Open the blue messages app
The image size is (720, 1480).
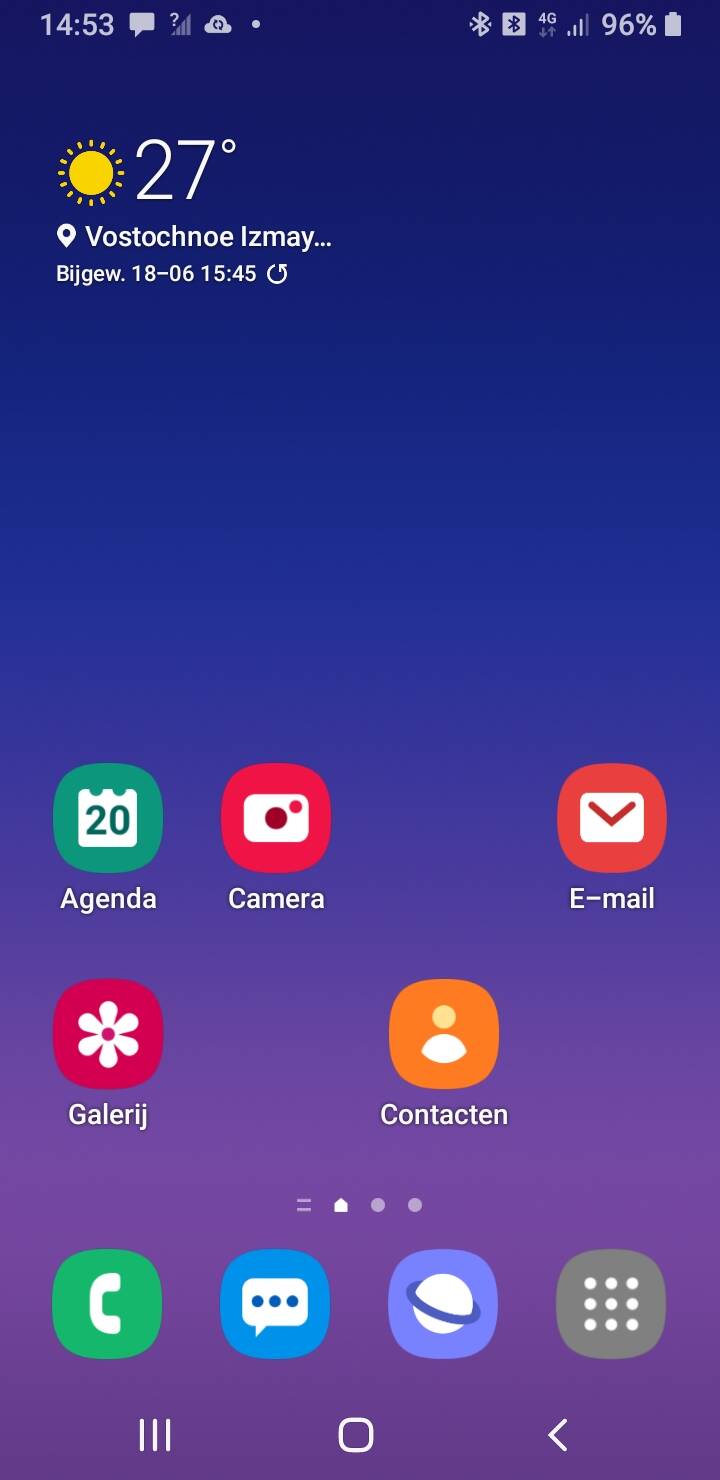[x=276, y=1304]
